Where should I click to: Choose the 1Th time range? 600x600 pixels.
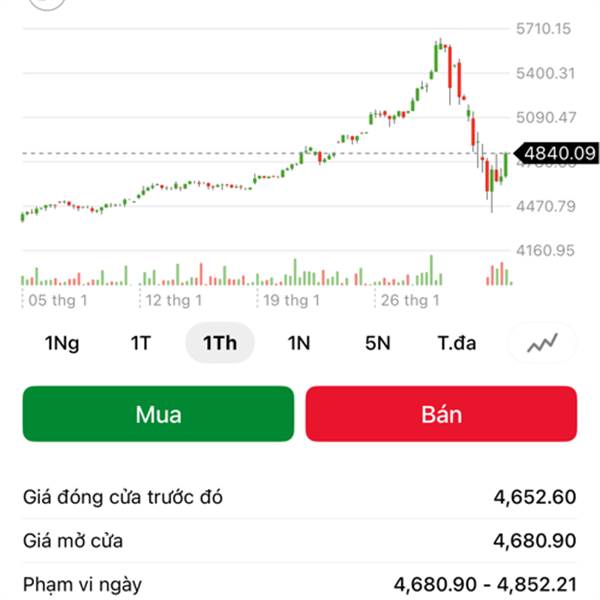click(220, 343)
